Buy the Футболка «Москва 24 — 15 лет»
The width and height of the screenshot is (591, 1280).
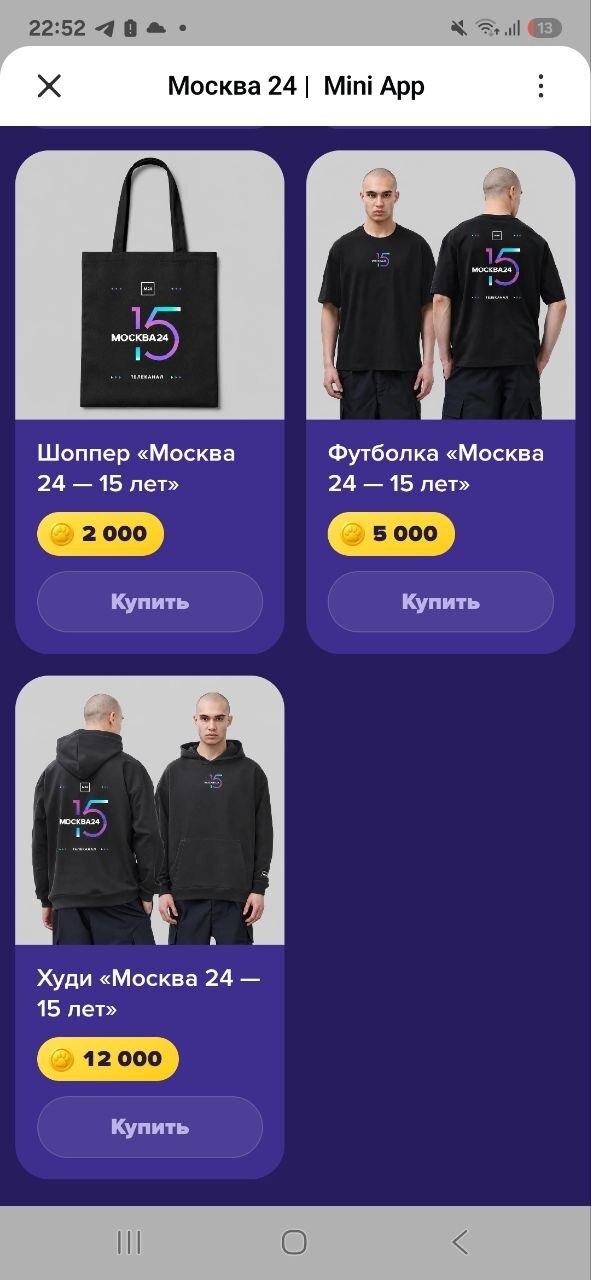(x=441, y=602)
